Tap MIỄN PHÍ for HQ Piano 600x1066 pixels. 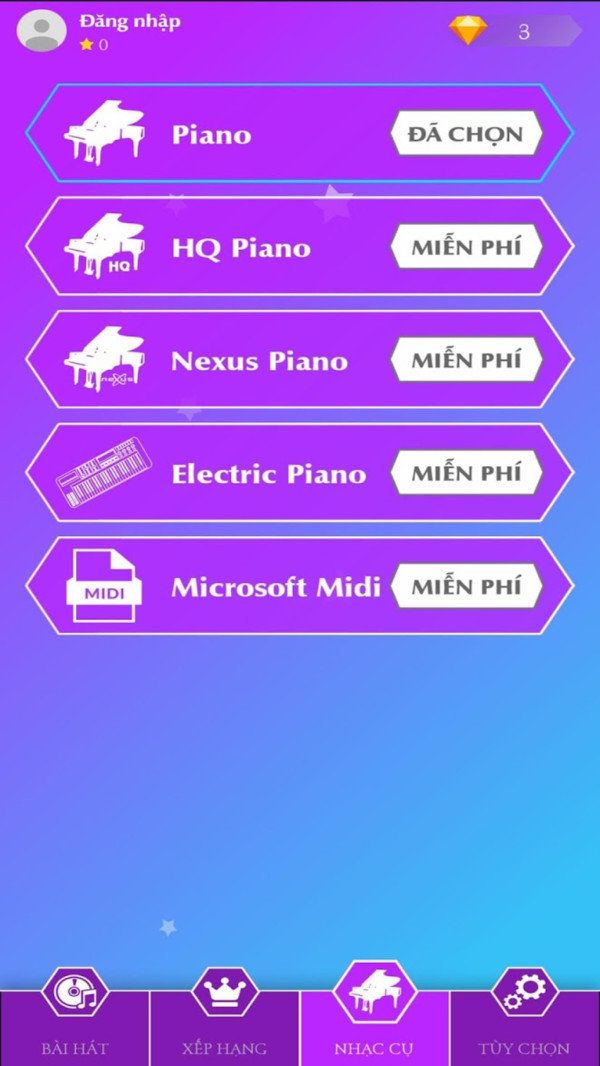point(466,247)
